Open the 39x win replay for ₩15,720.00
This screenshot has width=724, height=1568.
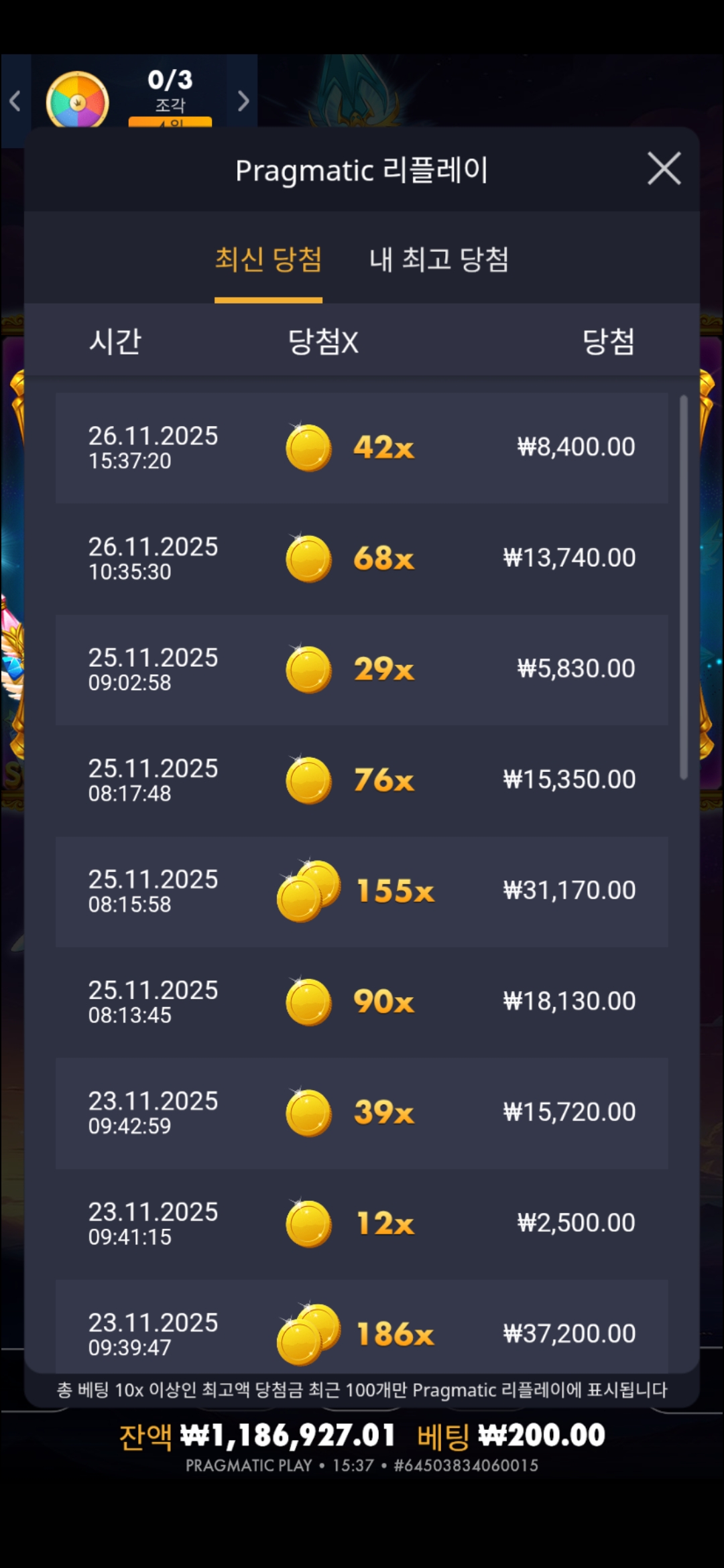click(362, 1113)
